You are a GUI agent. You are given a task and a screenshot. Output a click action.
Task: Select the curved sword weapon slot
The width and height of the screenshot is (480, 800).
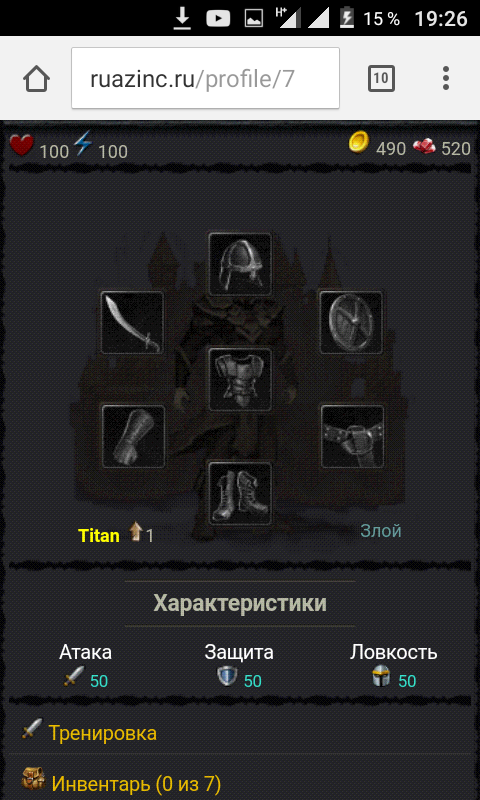click(132, 322)
